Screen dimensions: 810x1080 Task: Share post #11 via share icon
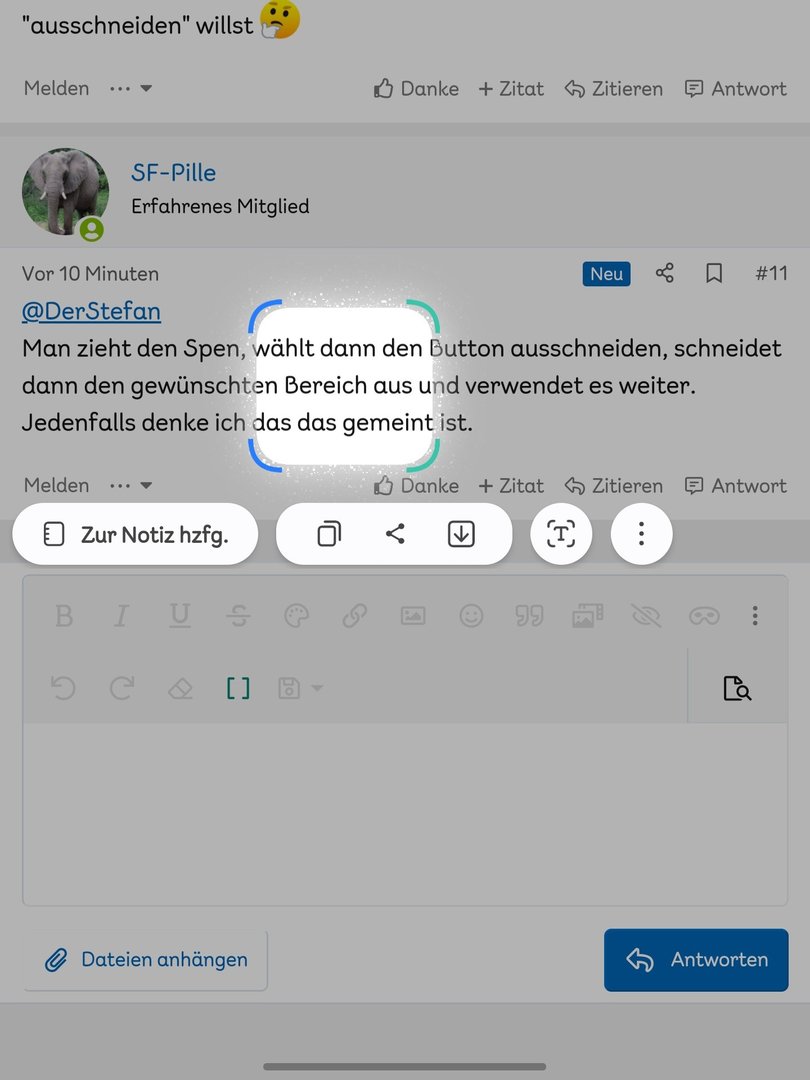point(665,273)
